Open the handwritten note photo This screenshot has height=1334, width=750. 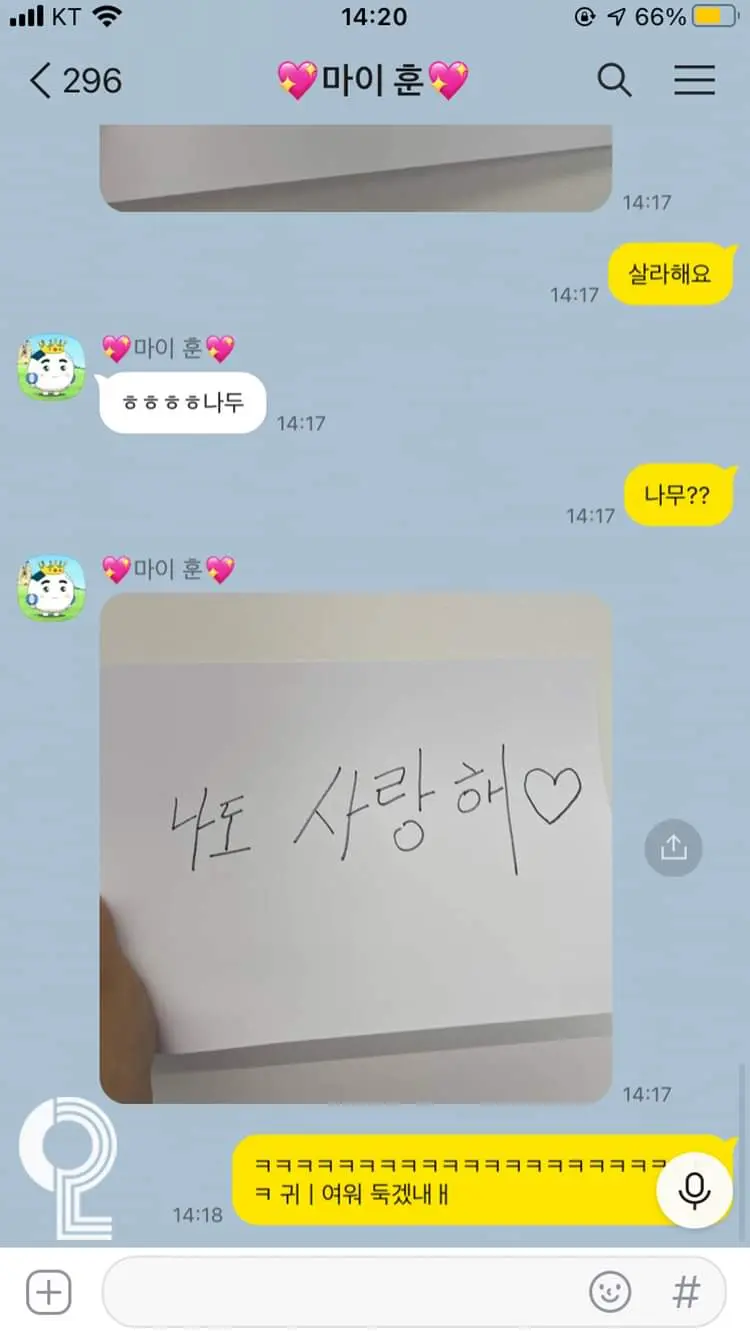click(355, 848)
